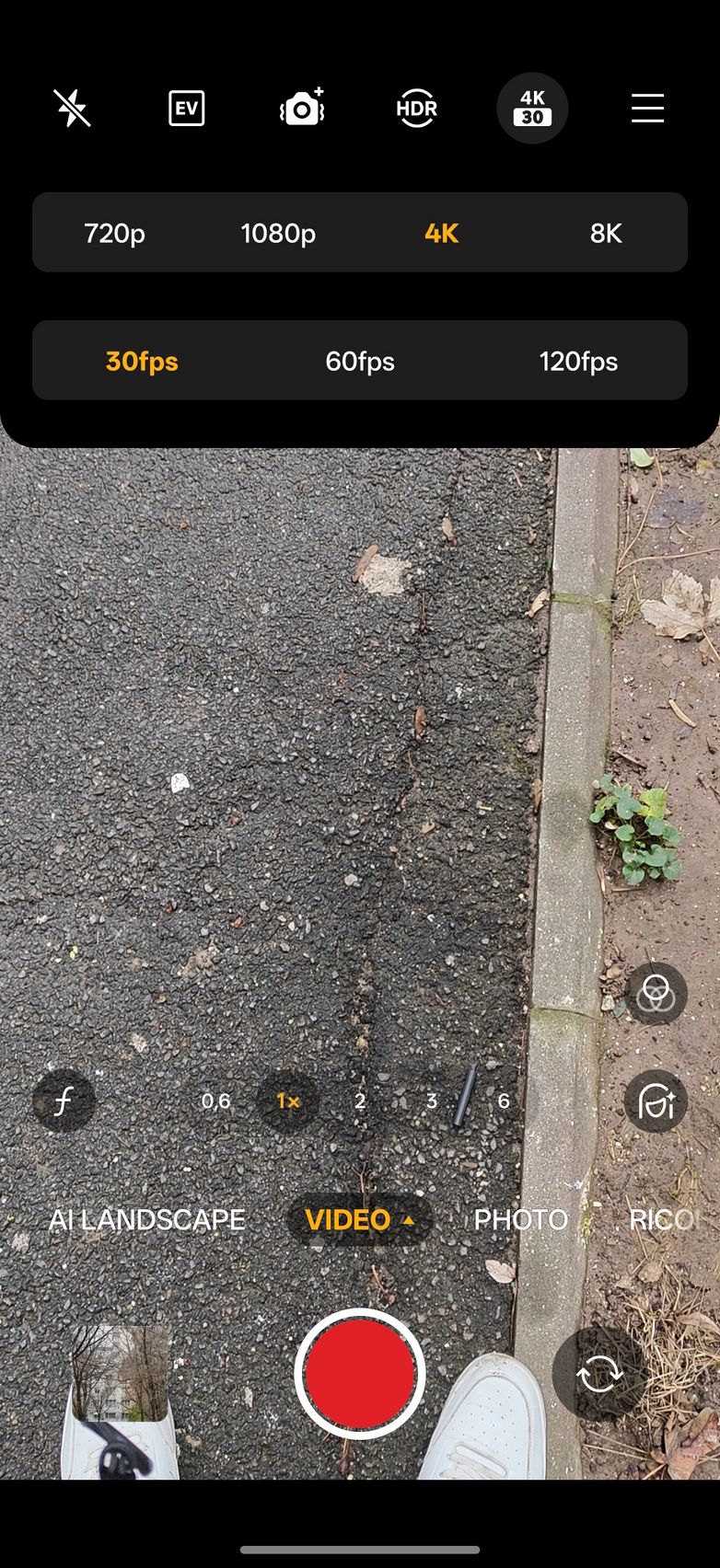Select 720p resolution
This screenshot has width=720, height=1568.
click(x=114, y=233)
